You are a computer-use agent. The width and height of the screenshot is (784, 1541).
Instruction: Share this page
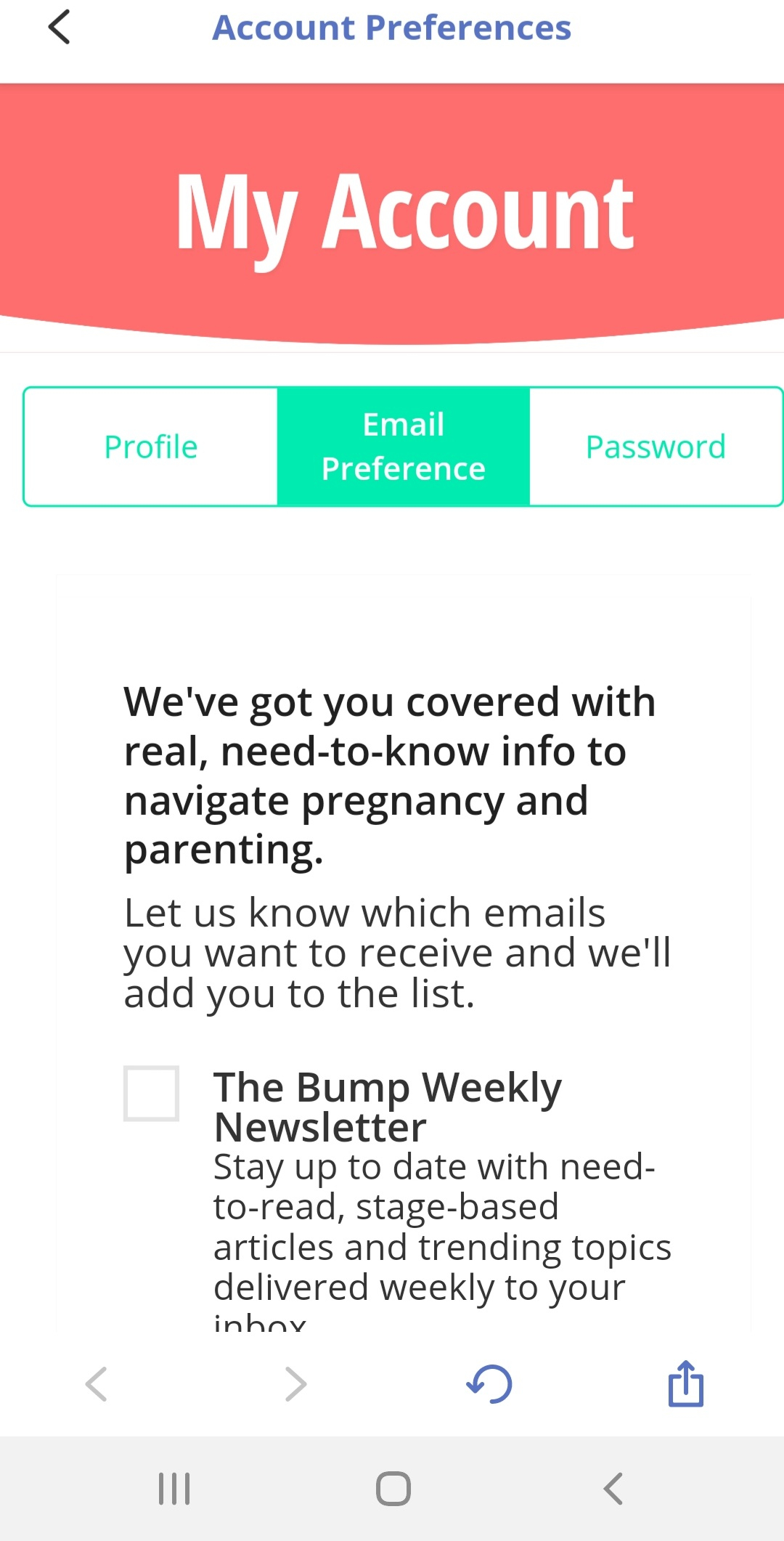[x=686, y=1383]
